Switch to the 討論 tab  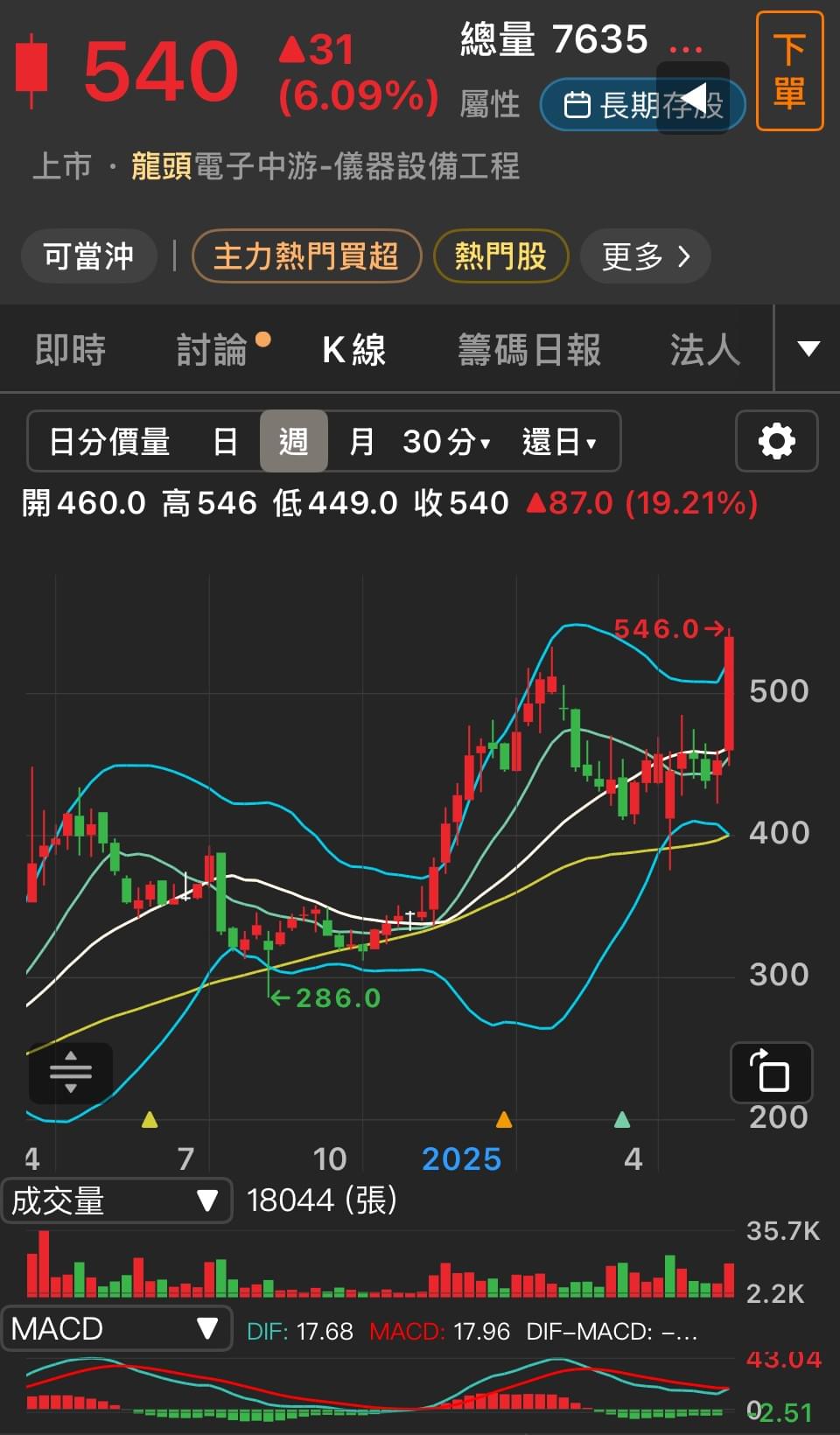pos(213,350)
